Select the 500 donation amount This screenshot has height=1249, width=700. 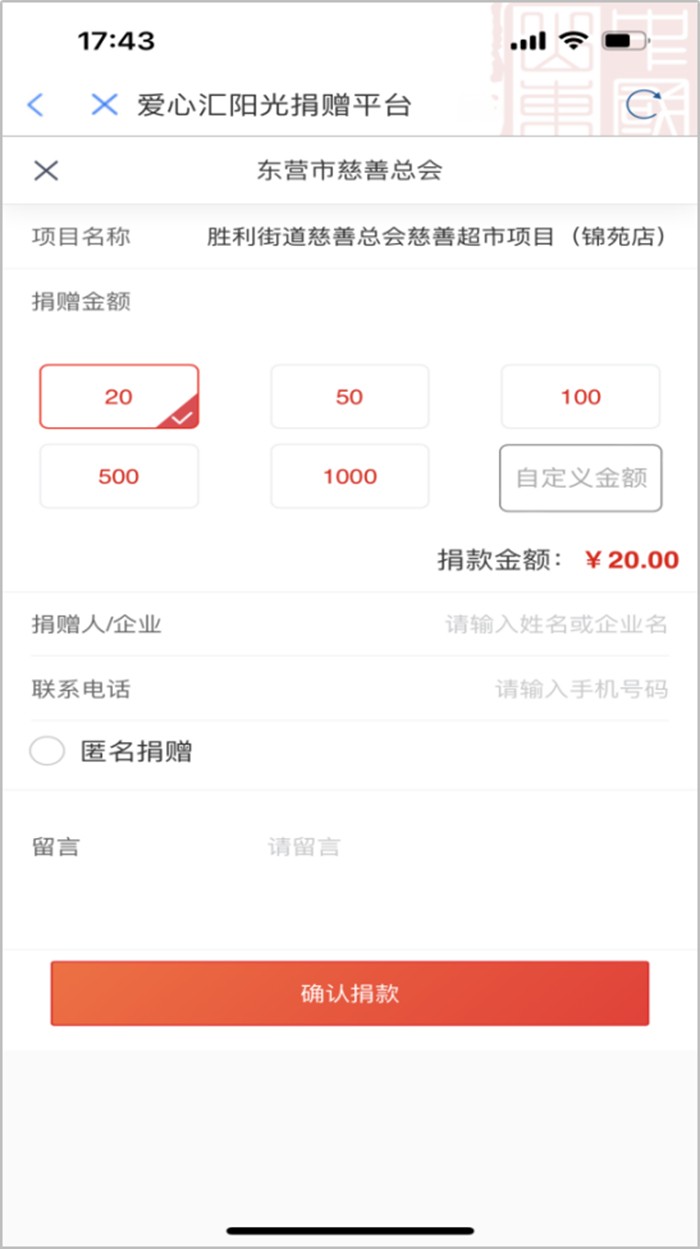(119, 476)
